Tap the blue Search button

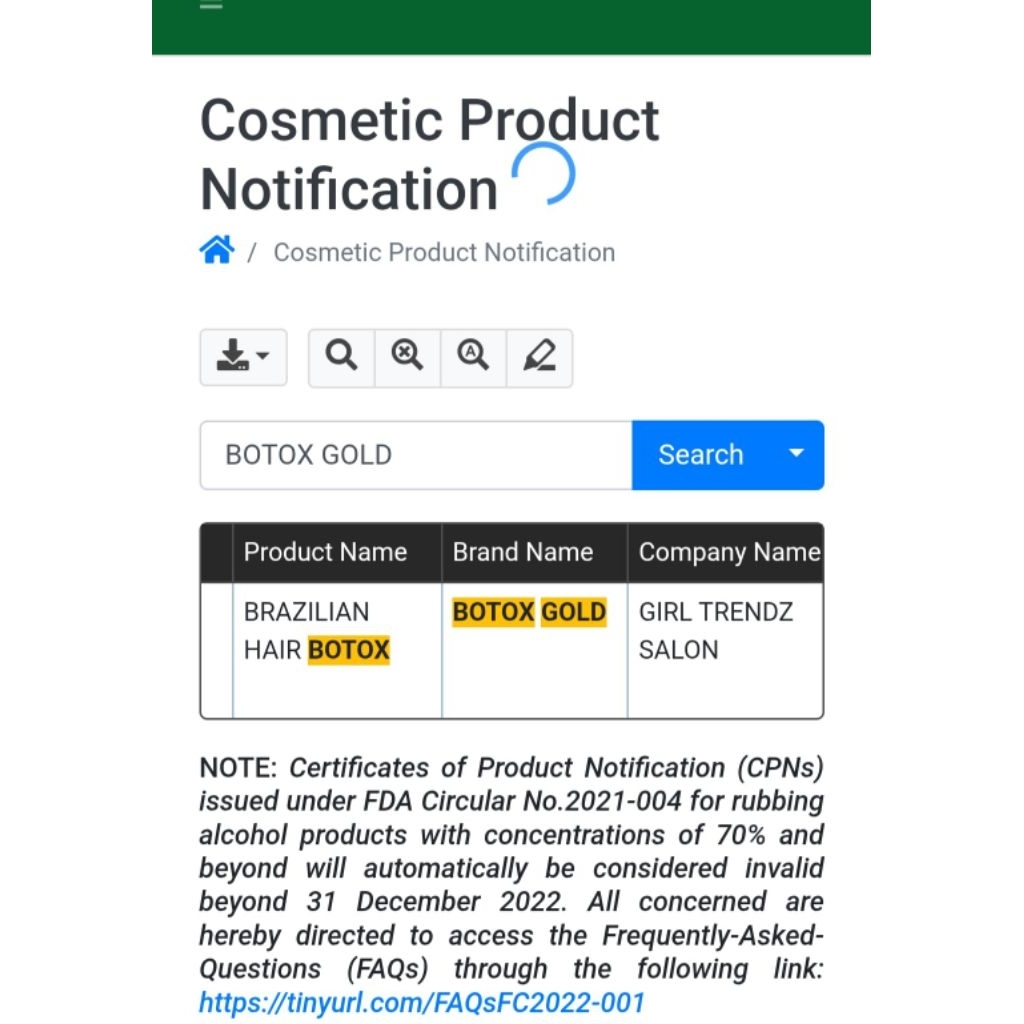[701, 455]
